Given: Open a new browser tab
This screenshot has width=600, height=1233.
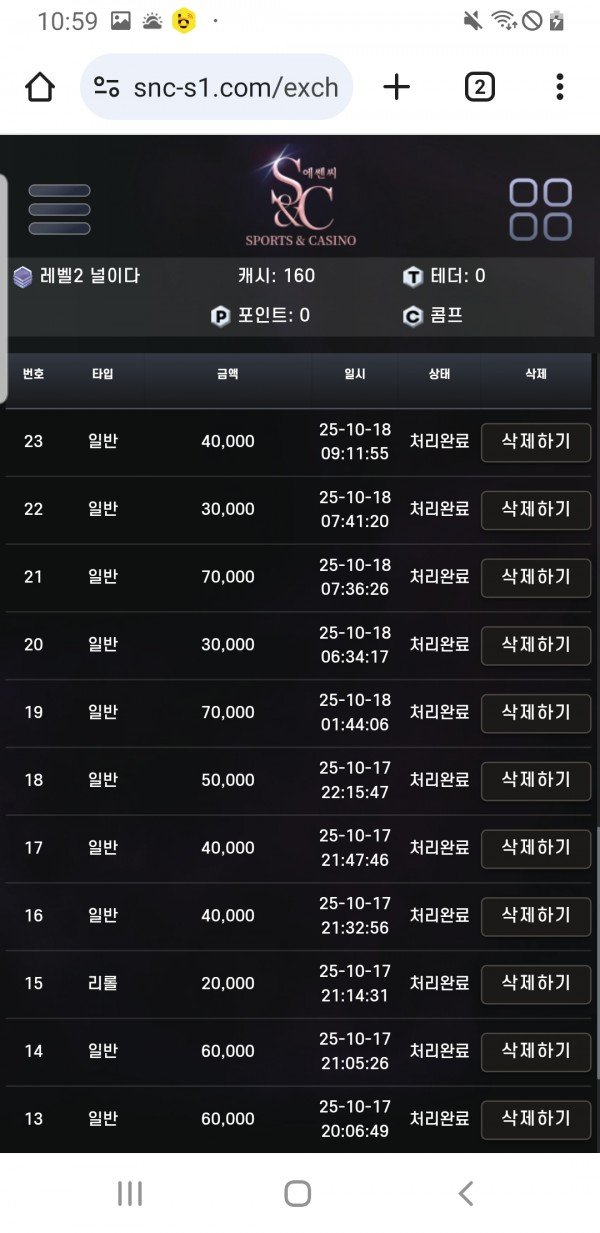Looking at the screenshot, I should [397, 87].
